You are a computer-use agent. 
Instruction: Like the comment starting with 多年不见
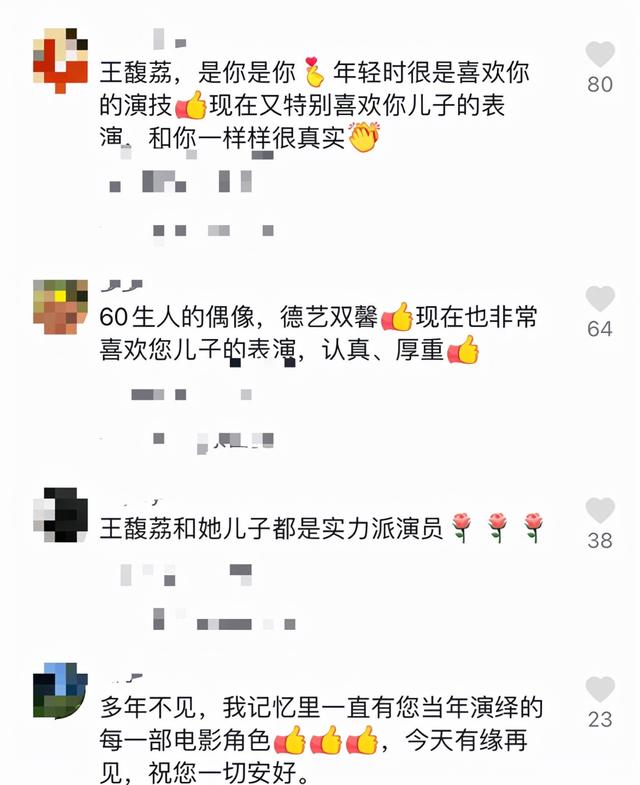[600, 689]
